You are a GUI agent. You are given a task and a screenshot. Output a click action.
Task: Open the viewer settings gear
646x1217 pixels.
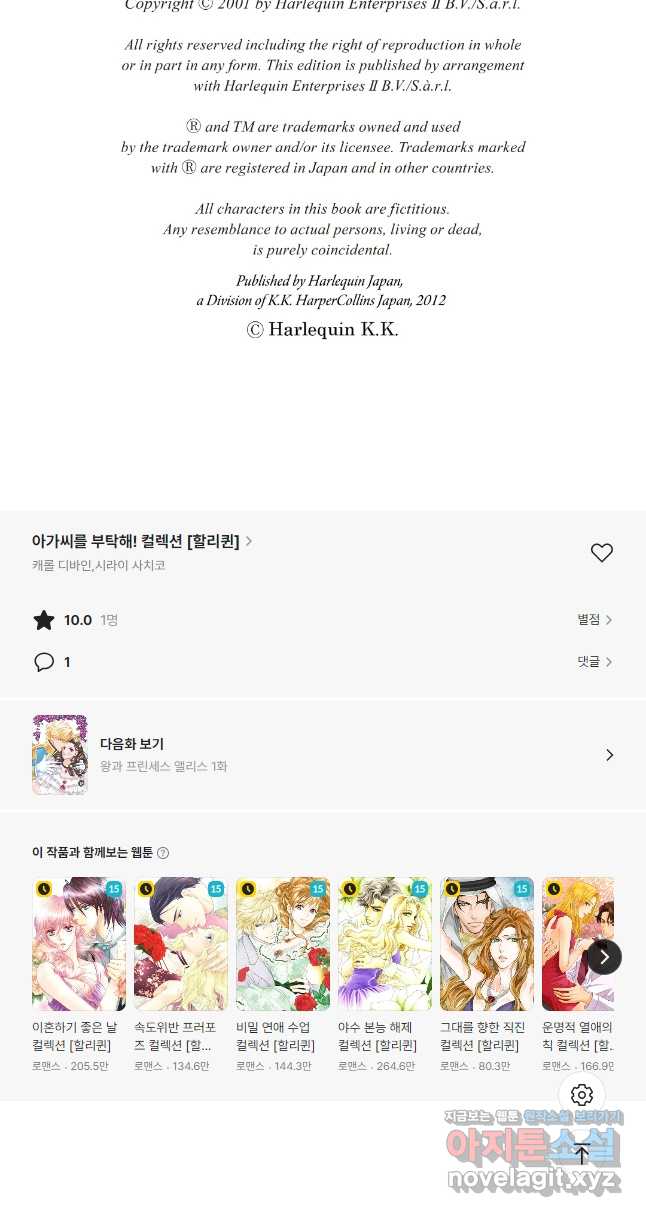[x=582, y=1095]
